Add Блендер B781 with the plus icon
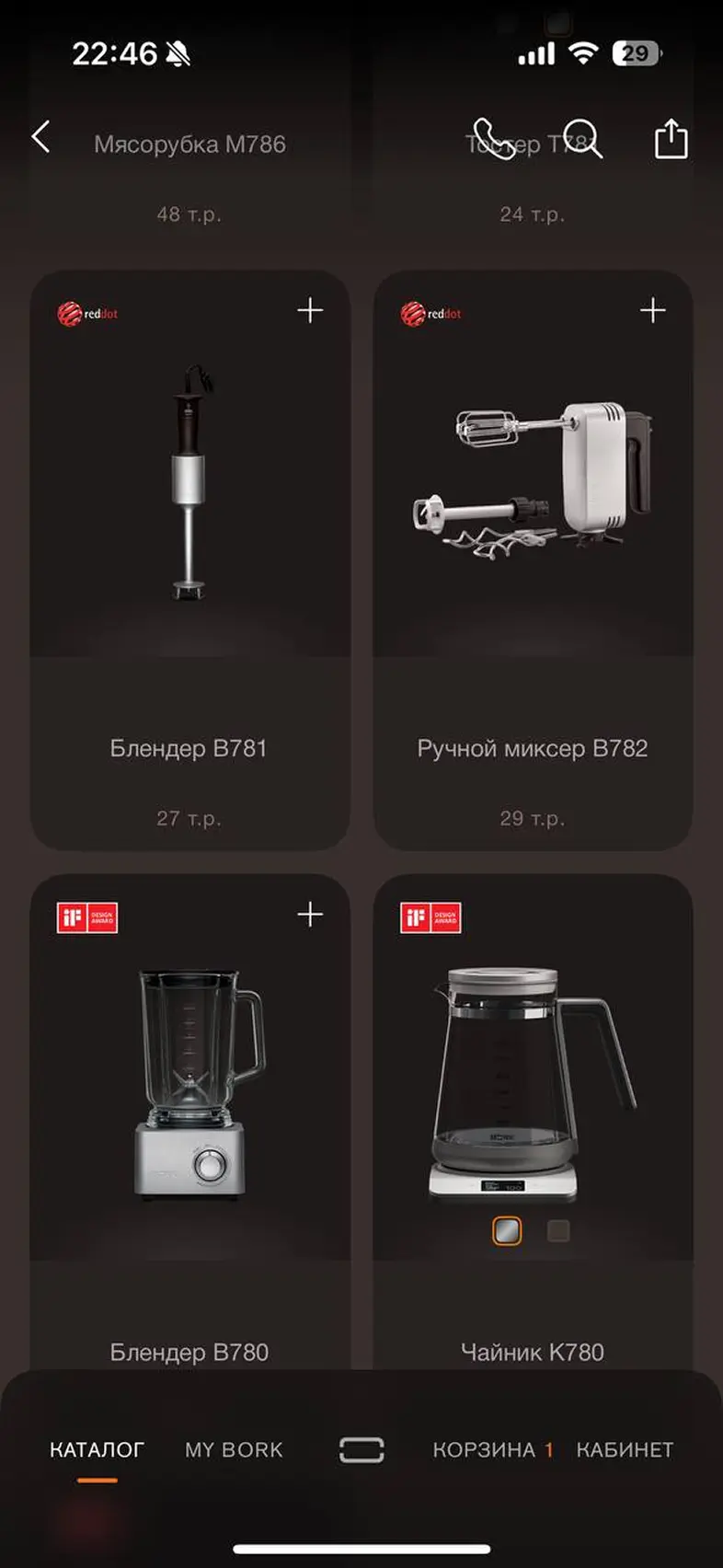This screenshot has width=723, height=1568. tap(310, 311)
